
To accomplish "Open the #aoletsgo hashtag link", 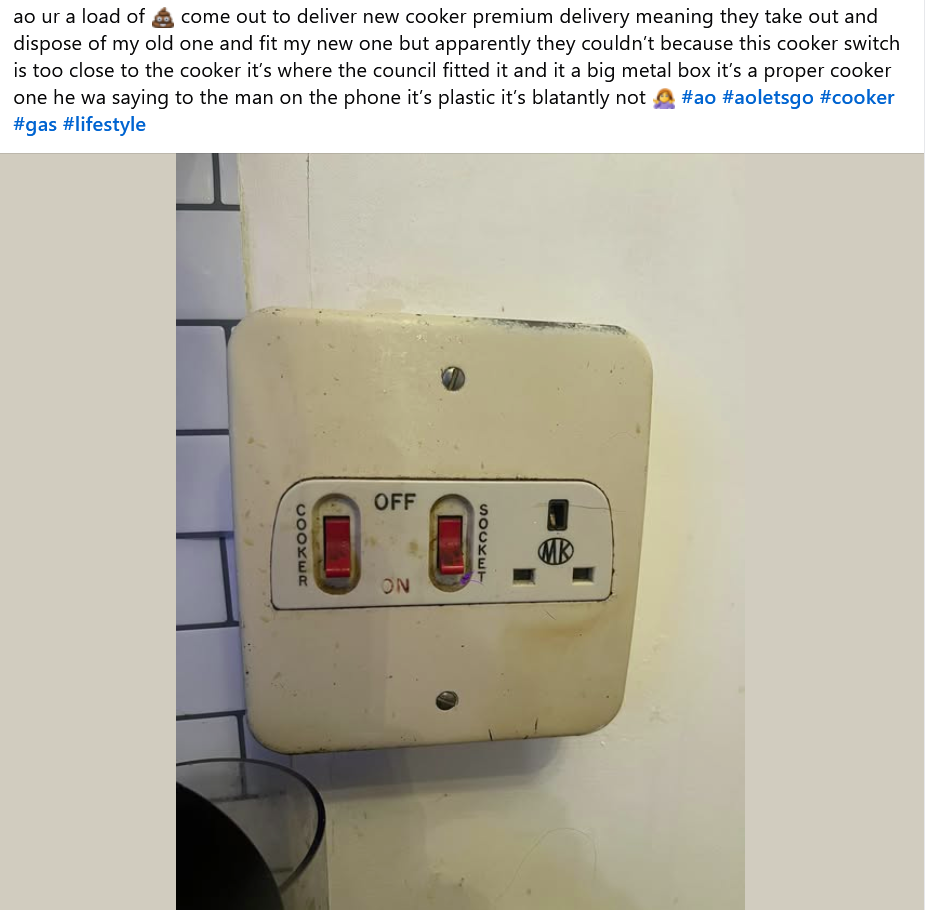I will click(767, 98).
